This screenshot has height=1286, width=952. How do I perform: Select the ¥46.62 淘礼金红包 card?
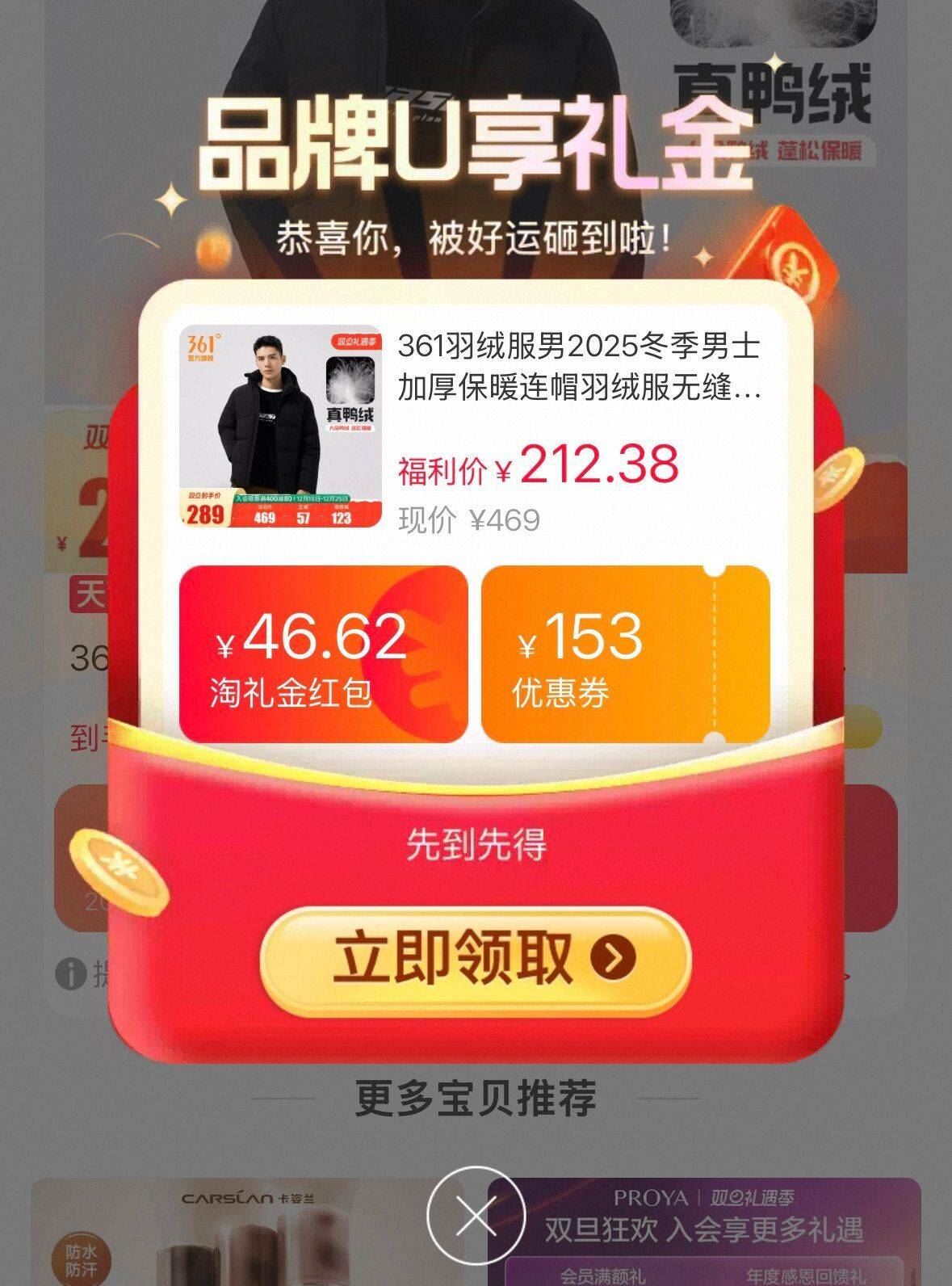click(323, 653)
